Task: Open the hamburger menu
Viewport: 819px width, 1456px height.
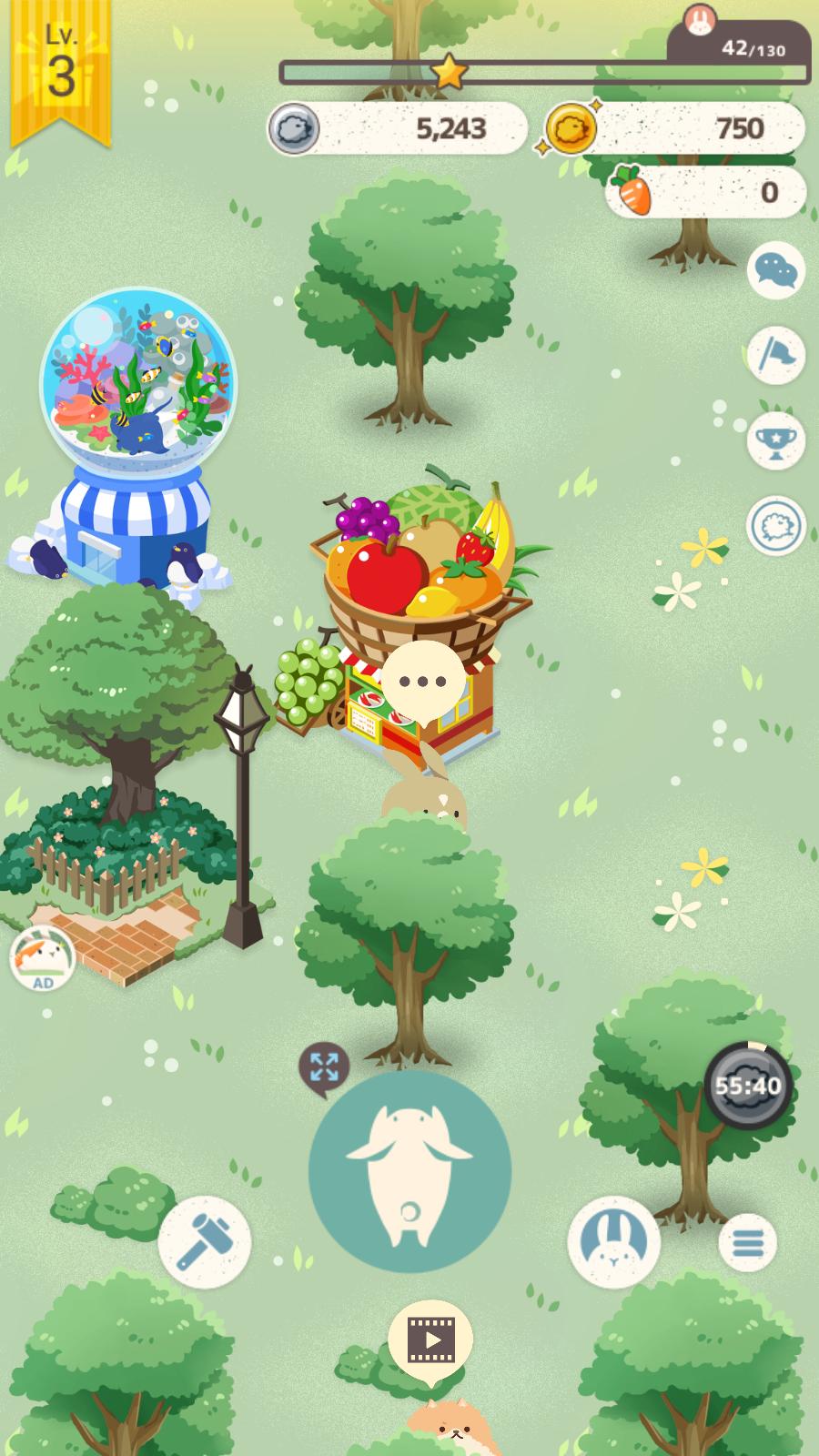Action: 748,1242
